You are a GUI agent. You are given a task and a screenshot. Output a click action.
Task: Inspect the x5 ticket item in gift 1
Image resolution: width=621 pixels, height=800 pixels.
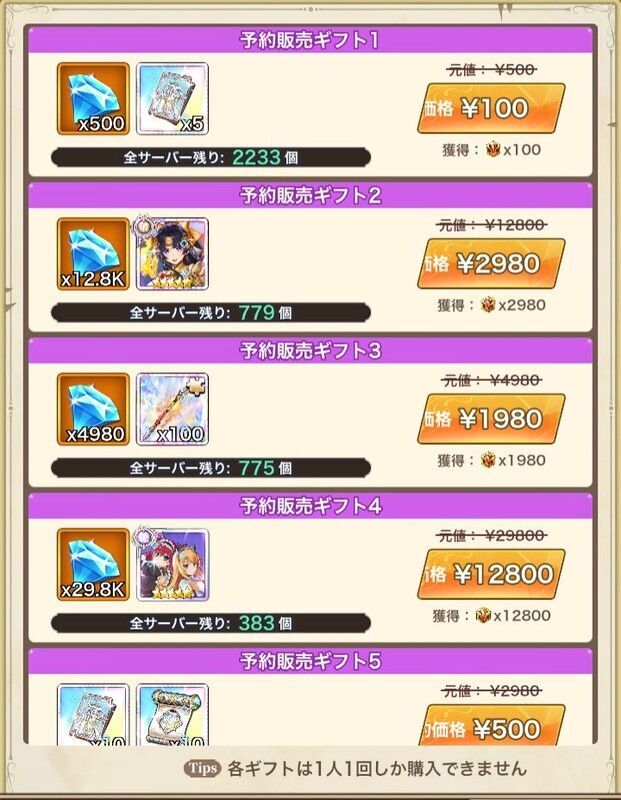[x=172, y=98]
